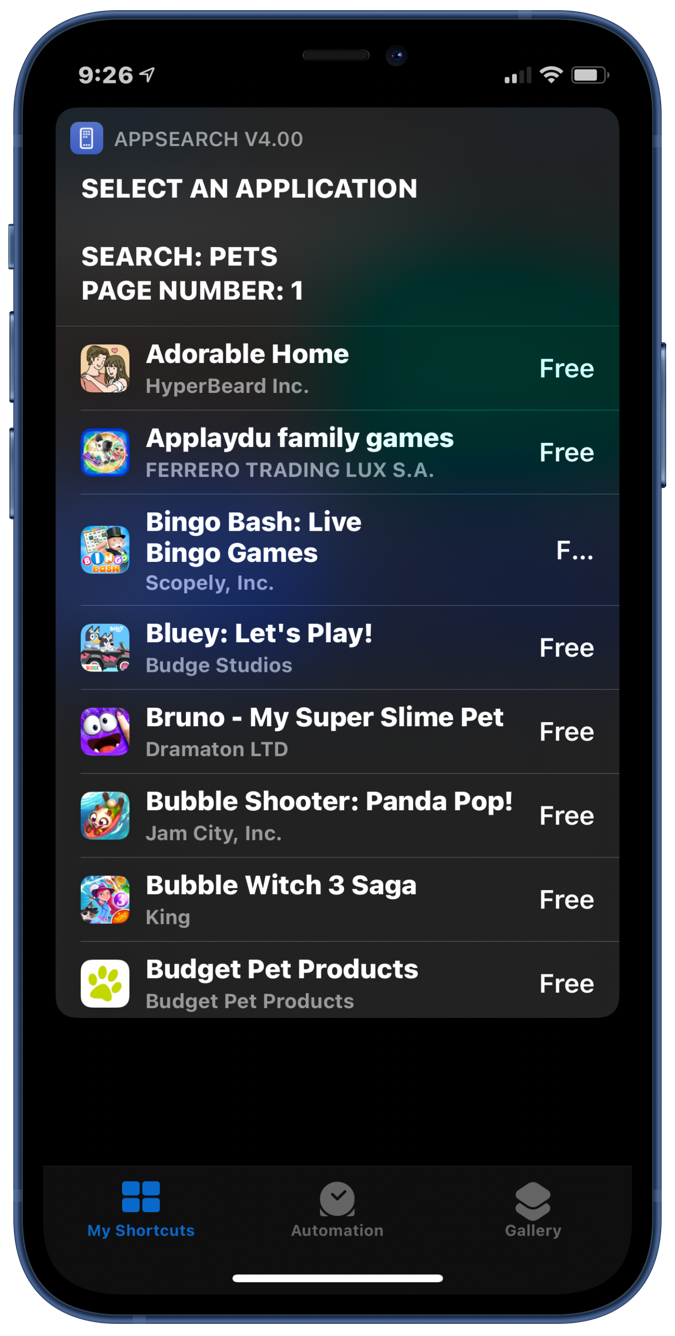Open the Automation tab
Image resolution: width=675 pixels, height=1336 pixels.
tap(337, 1208)
